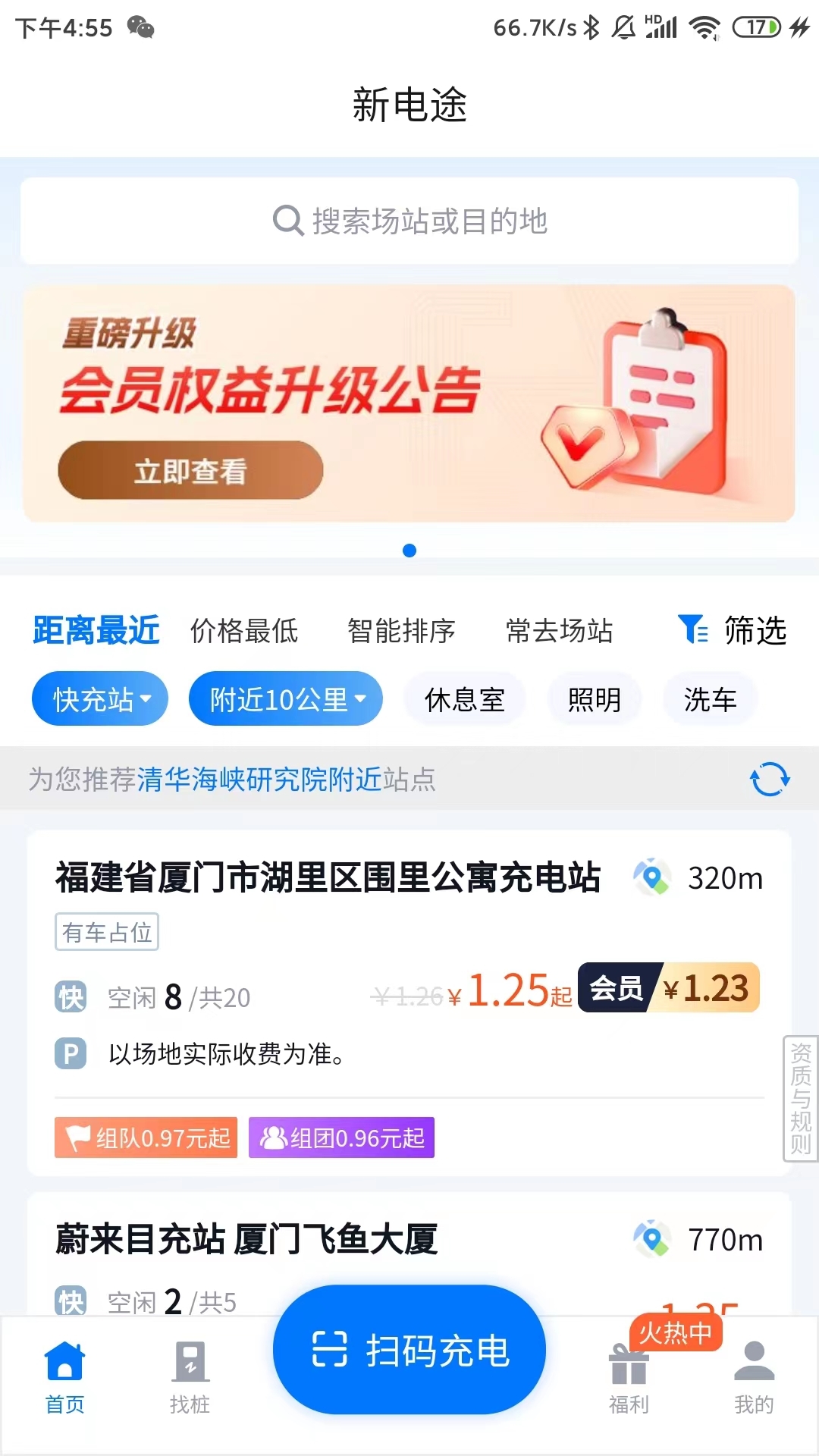Screen dimensions: 819x1456
Task: Click the 组队0.97元起 tag
Action: pos(146,1137)
